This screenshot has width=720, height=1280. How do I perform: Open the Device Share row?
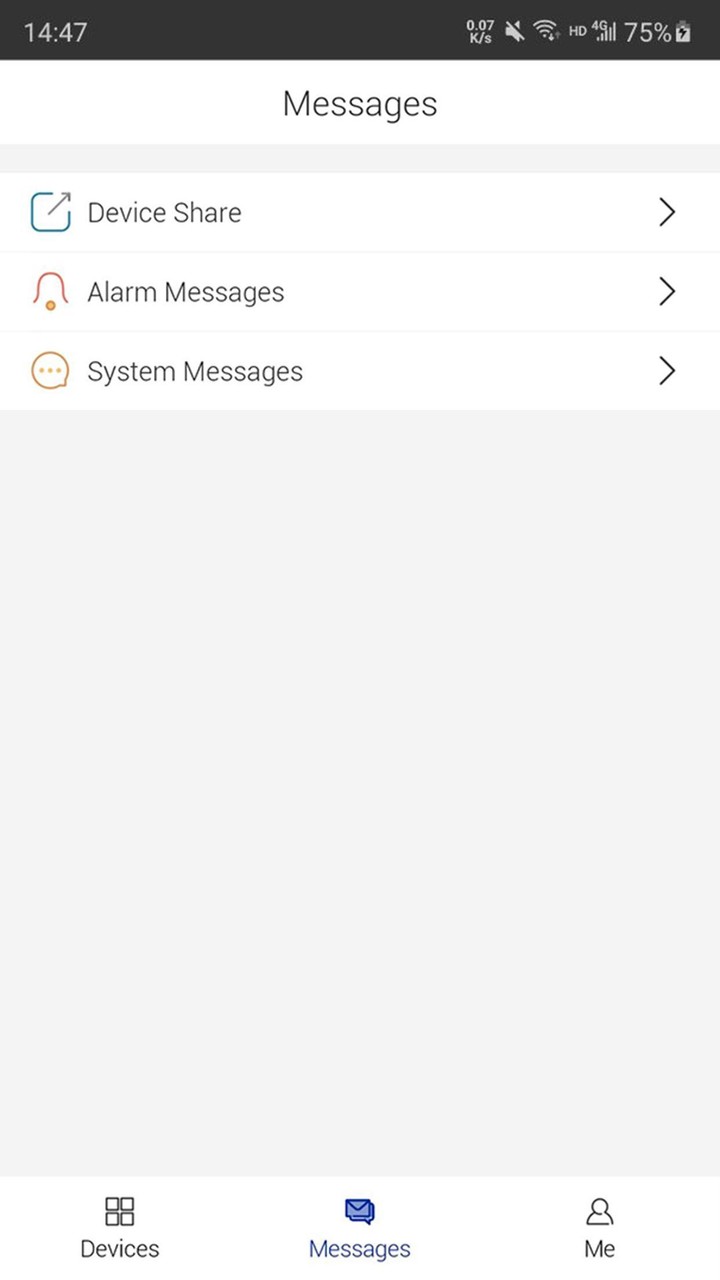tap(360, 212)
